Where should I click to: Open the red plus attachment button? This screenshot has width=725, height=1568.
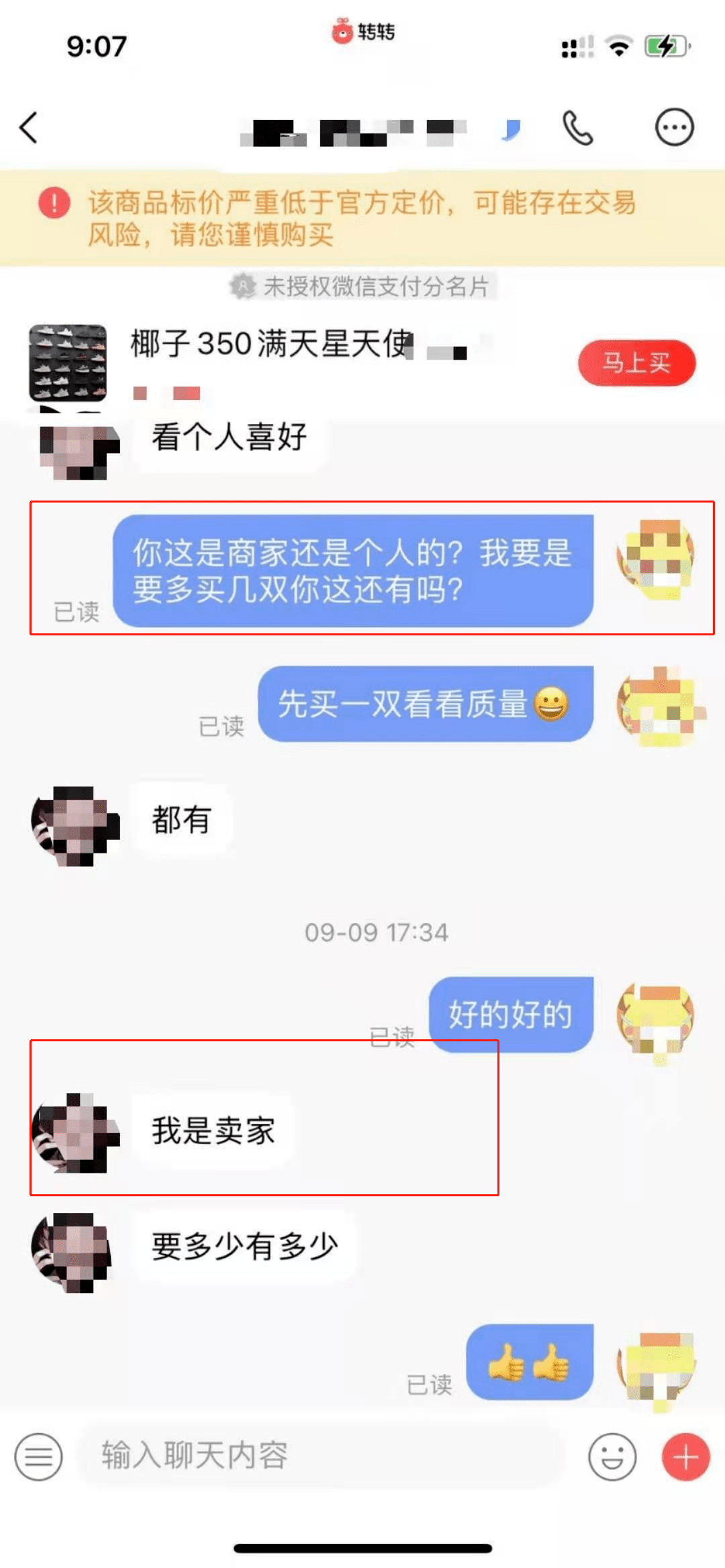pyautogui.click(x=685, y=1457)
